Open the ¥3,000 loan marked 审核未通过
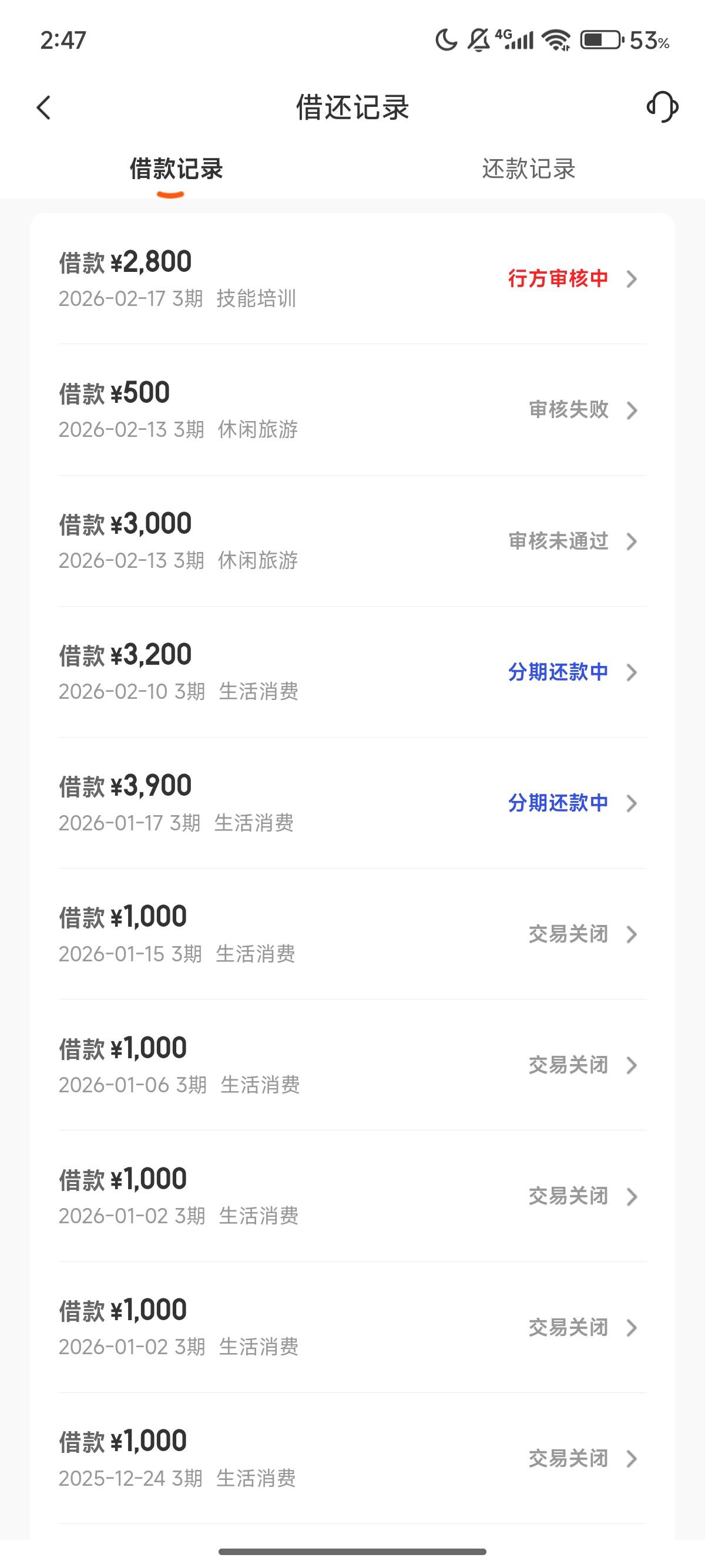Image resolution: width=705 pixels, height=1568 pixels. click(x=352, y=541)
